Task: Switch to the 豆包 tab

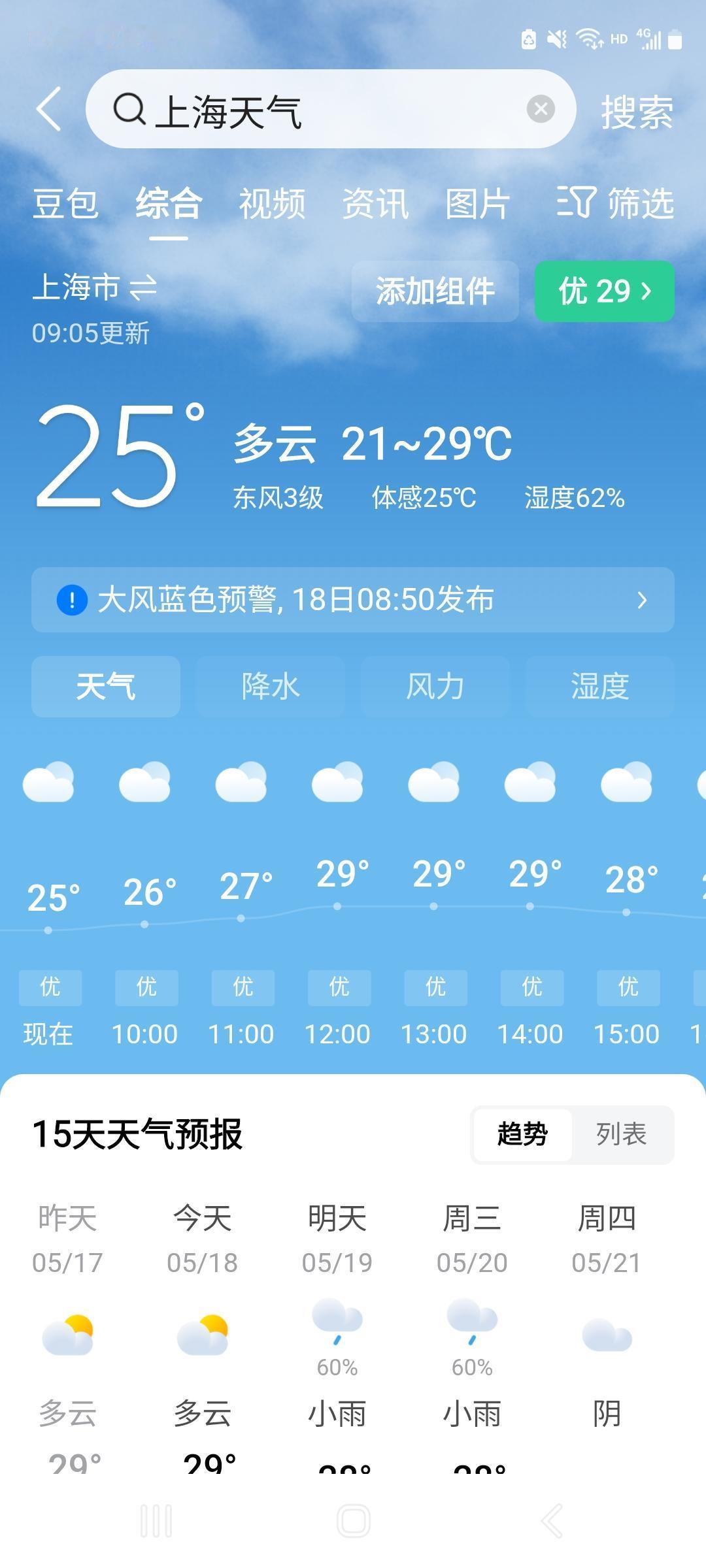Action: pos(65,203)
